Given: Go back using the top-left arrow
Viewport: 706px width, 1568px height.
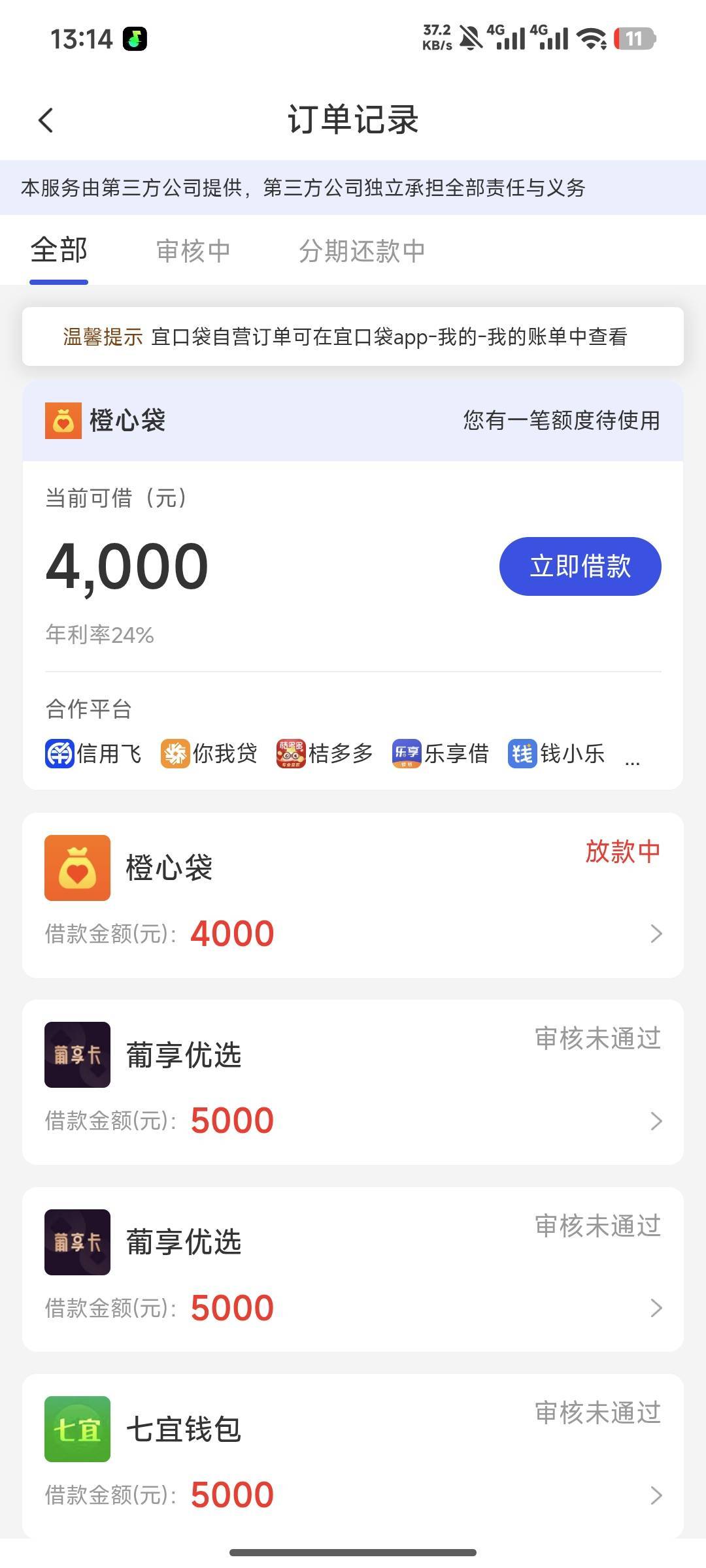Looking at the screenshot, I should pyautogui.click(x=46, y=120).
